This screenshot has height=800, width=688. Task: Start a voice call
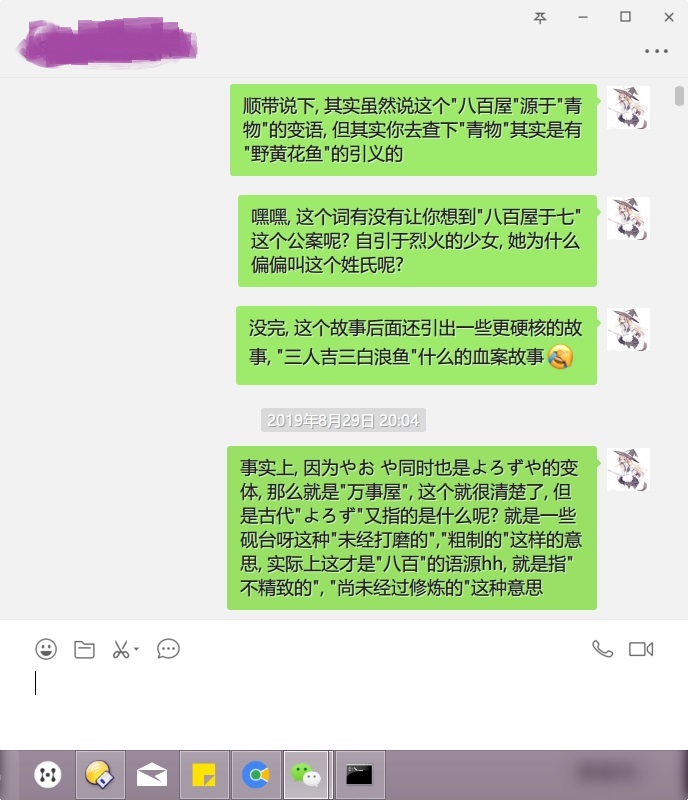tap(602, 649)
